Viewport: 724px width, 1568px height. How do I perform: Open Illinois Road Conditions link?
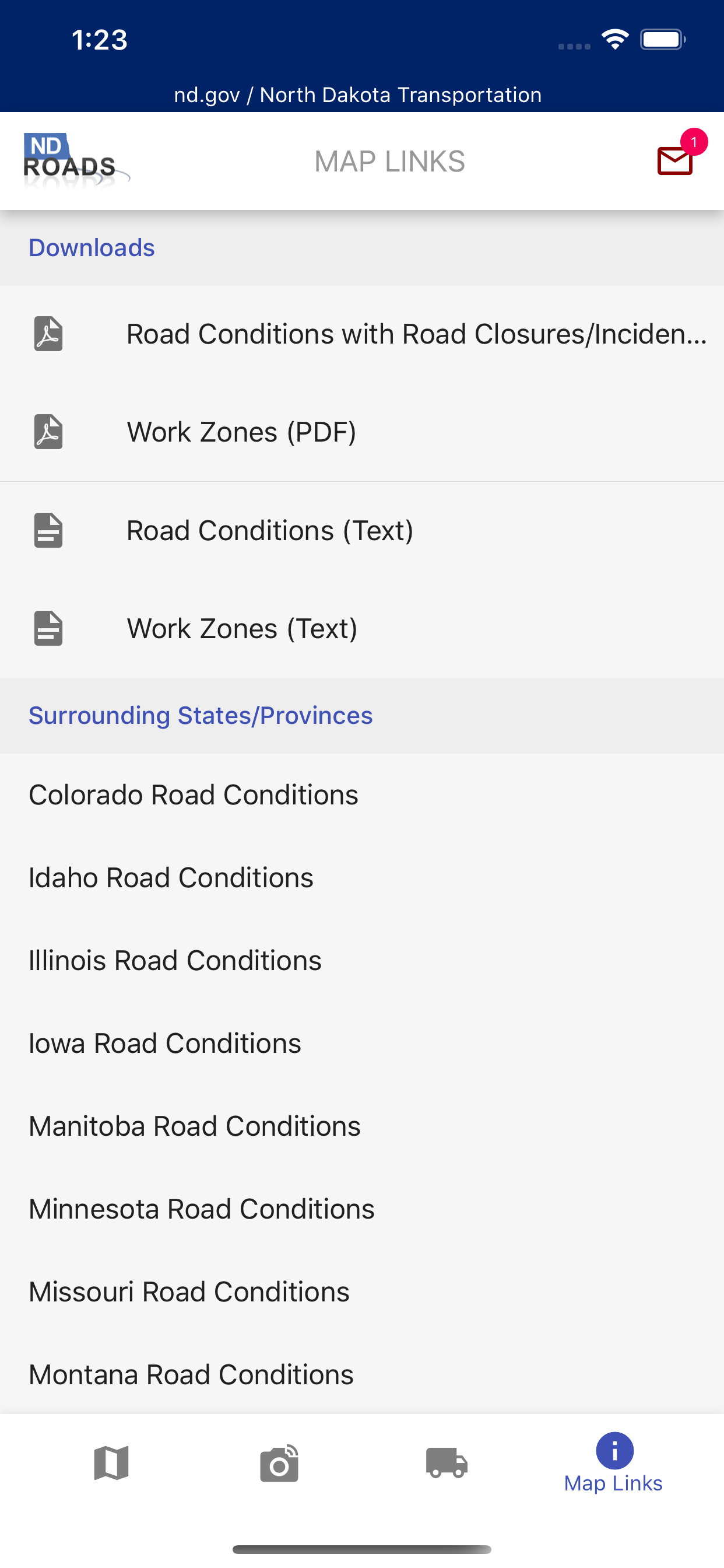click(x=362, y=961)
